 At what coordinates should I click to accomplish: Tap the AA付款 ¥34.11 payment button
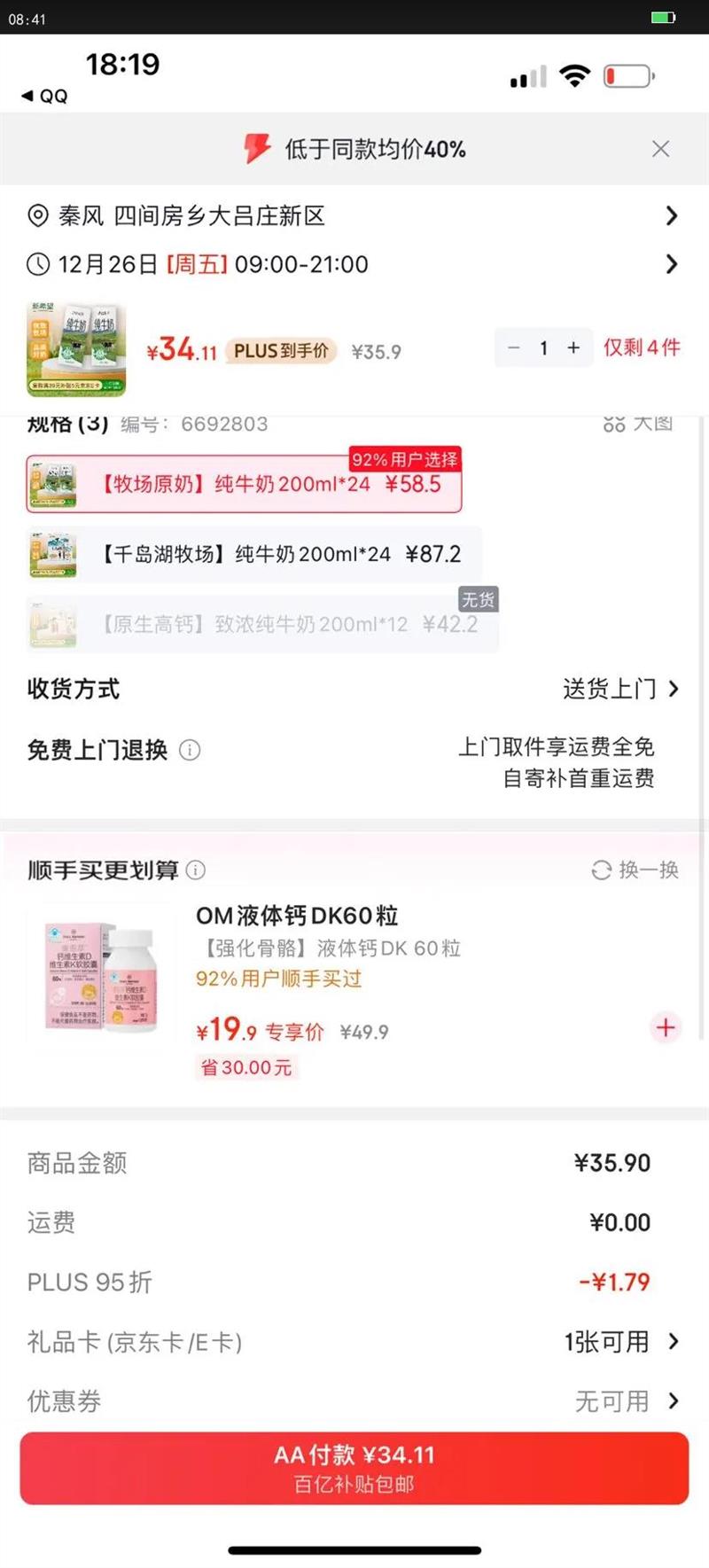pos(354,1465)
